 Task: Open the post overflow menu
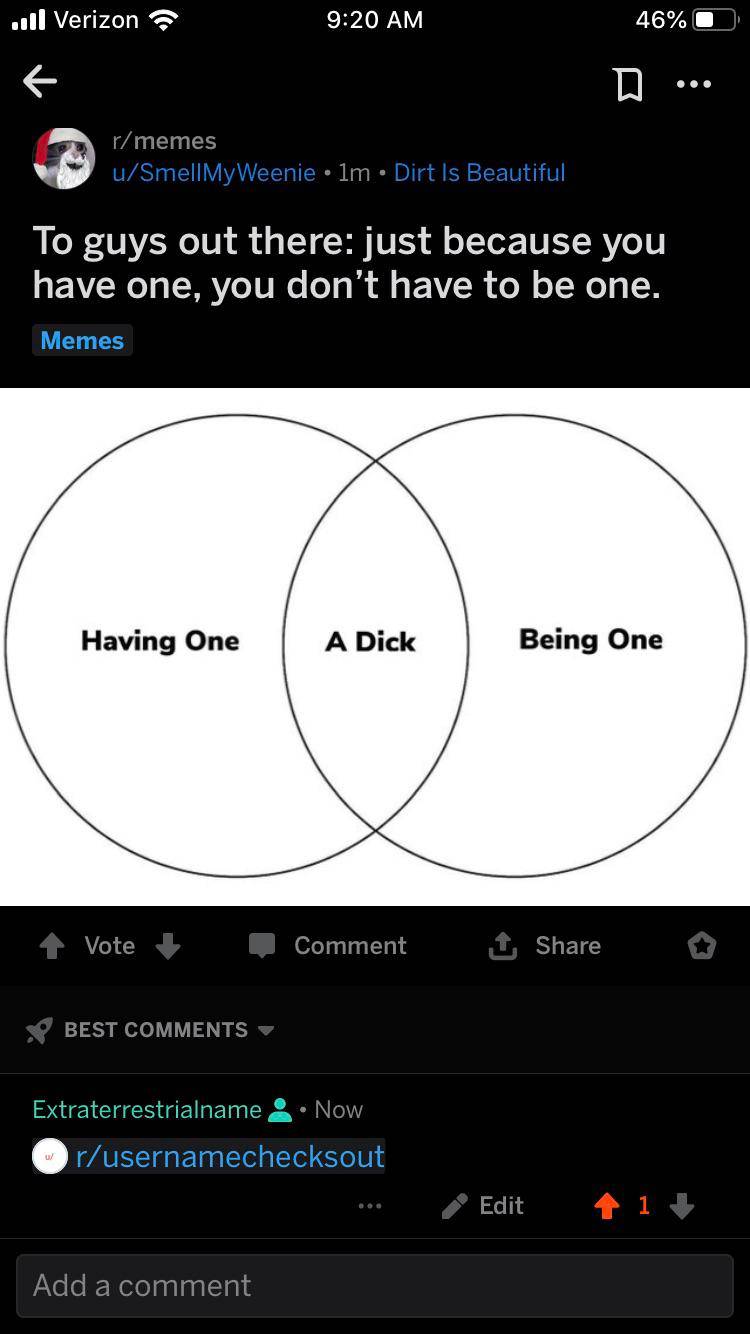[x=694, y=85]
